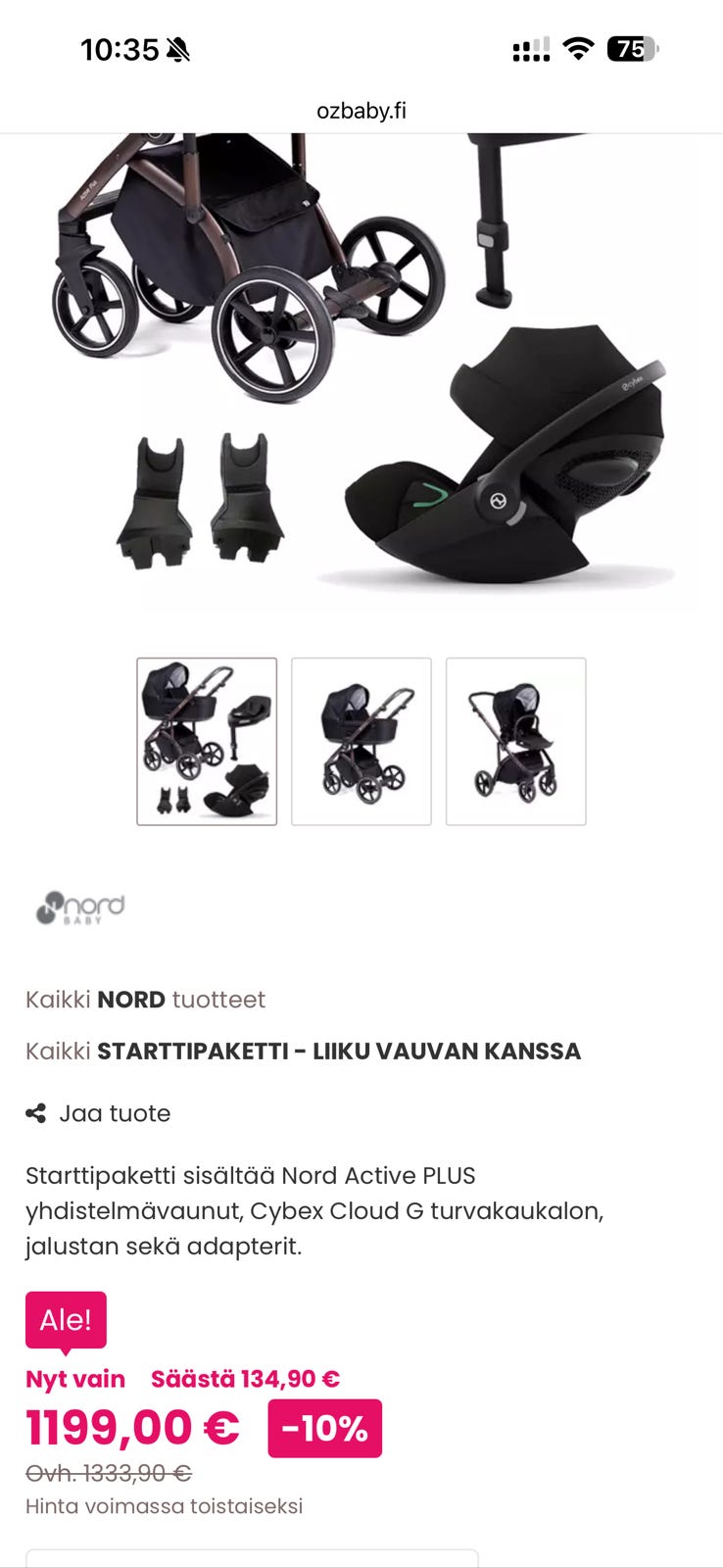Open the STARTTIPAKETTI - LIIKU VAUVAN KANSSA link
The height and width of the screenshot is (1568, 723).
tap(303, 1050)
